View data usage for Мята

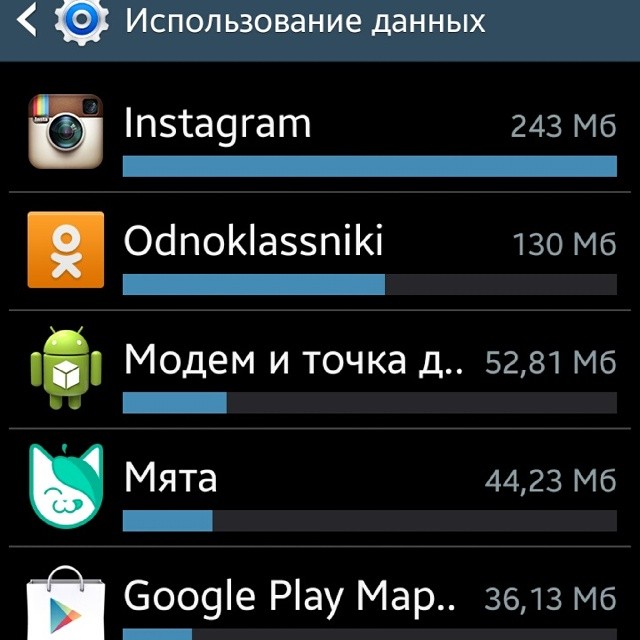320,486
